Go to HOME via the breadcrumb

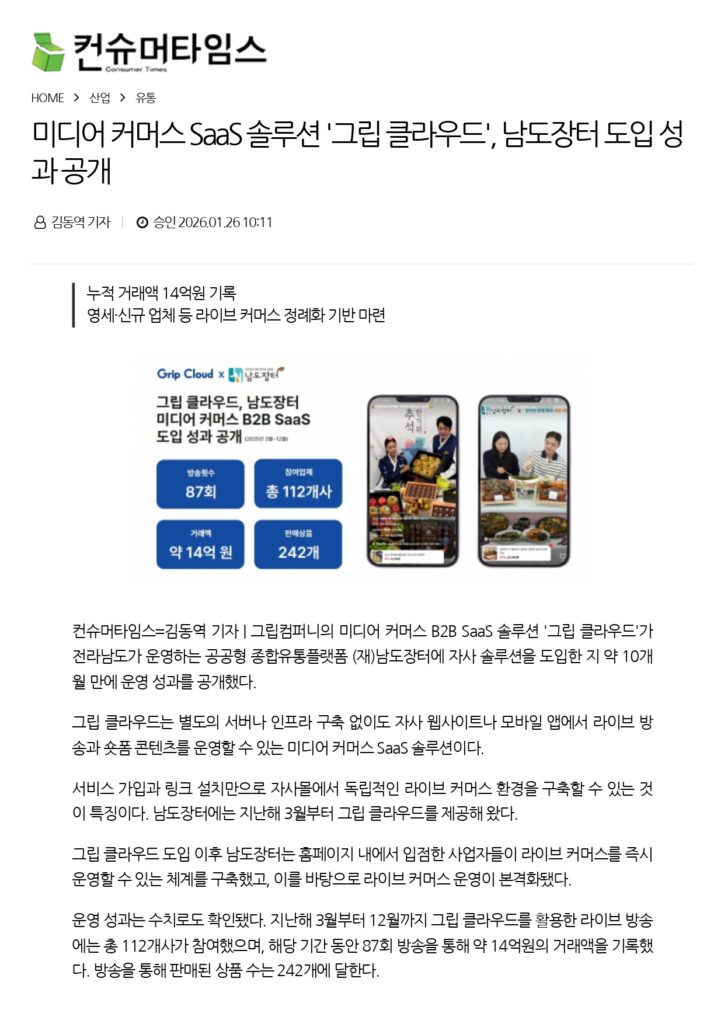pos(47,98)
